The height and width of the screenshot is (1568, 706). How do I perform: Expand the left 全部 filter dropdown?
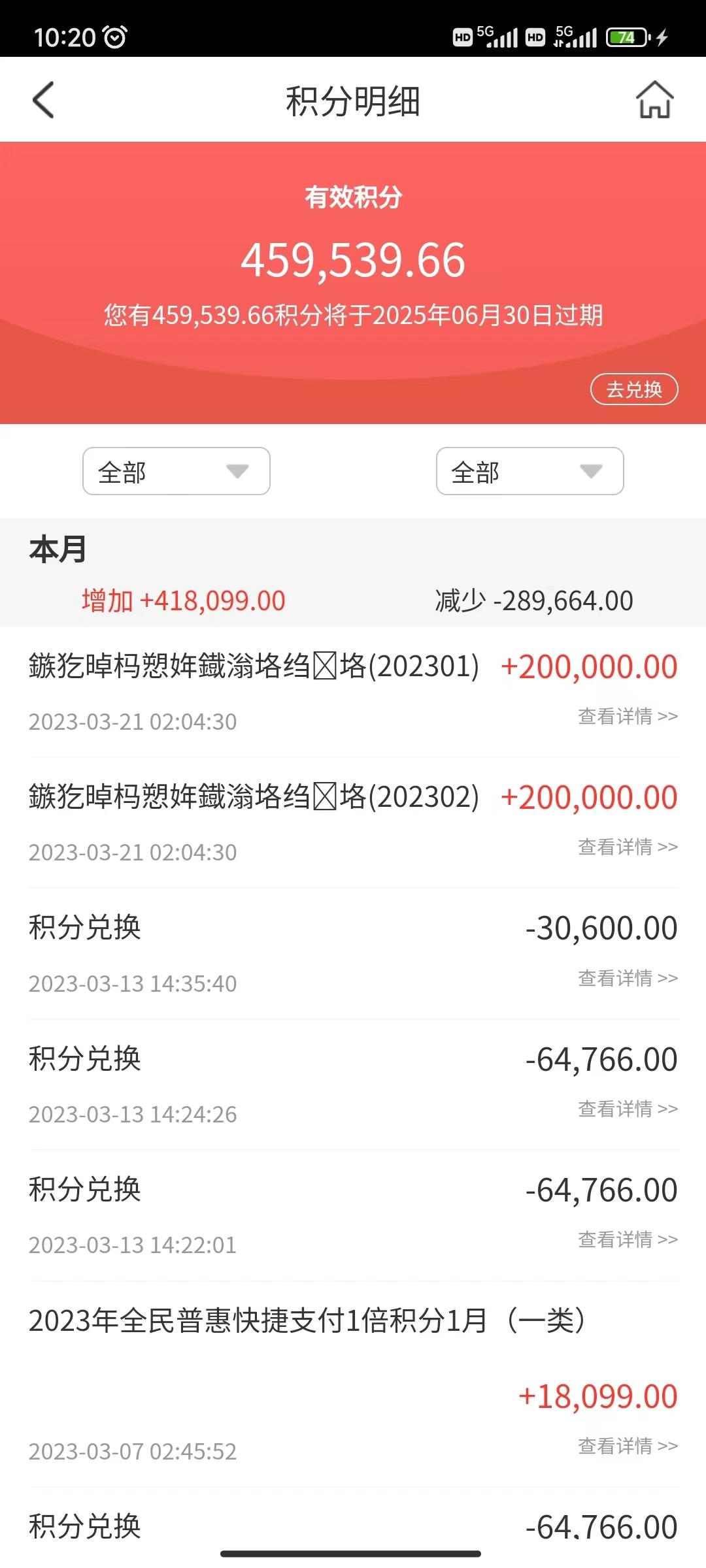[x=176, y=471]
